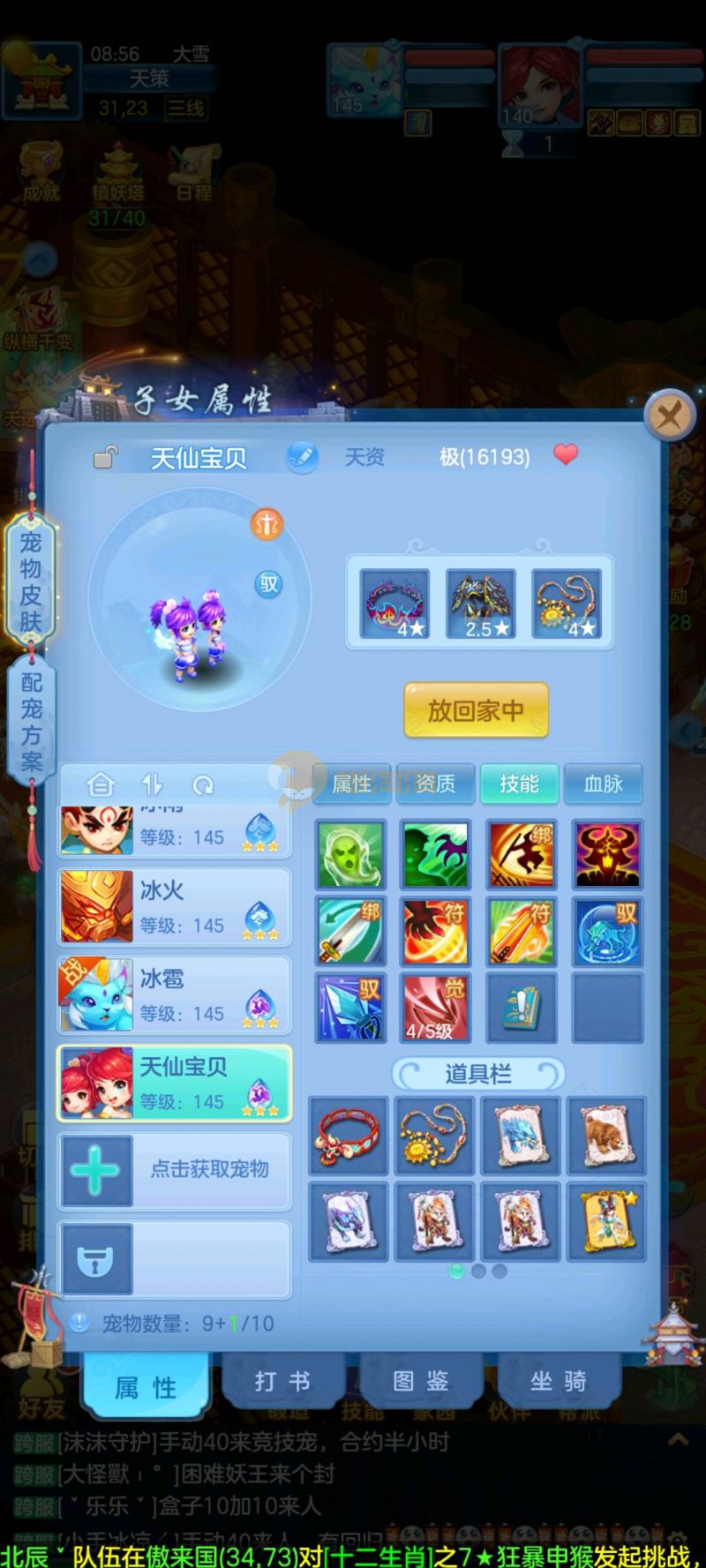Screen dimensions: 706x1568
Task: Switch to the 属性 stats tab
Action: [352, 784]
